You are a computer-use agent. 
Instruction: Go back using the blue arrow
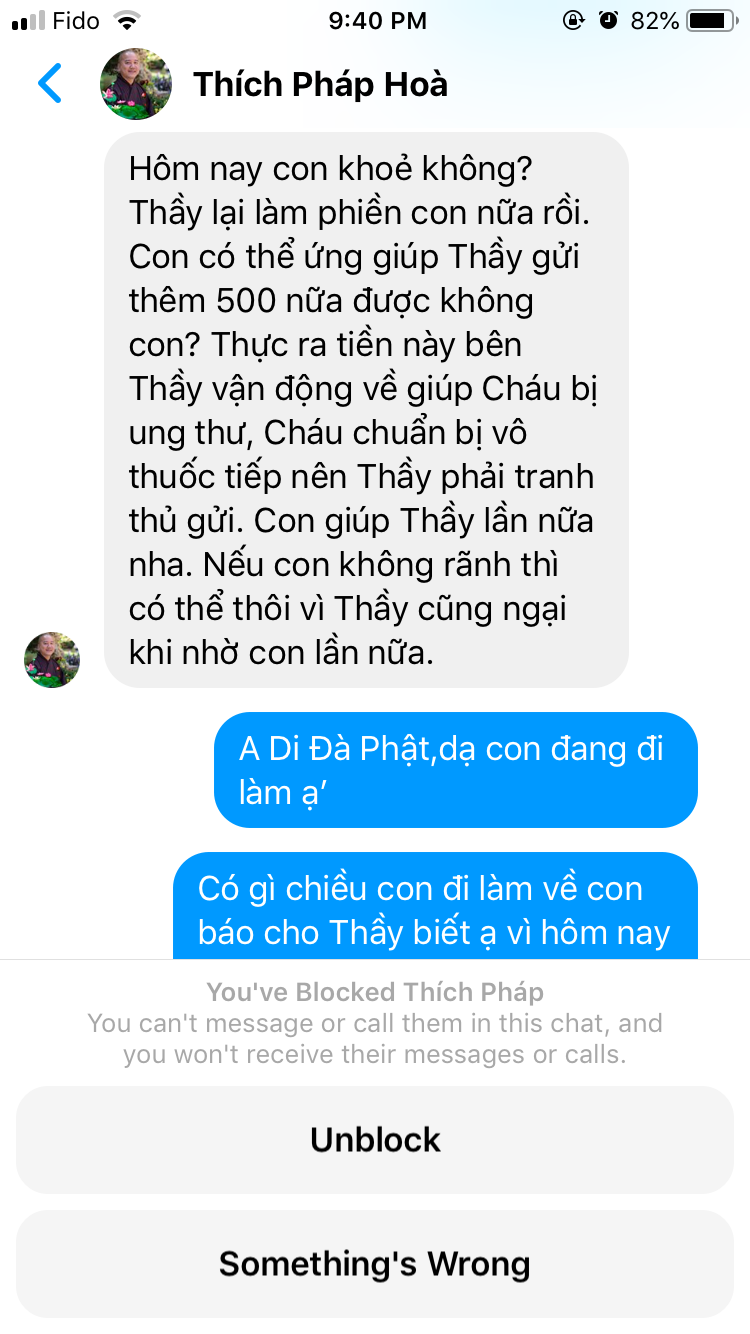(49, 83)
